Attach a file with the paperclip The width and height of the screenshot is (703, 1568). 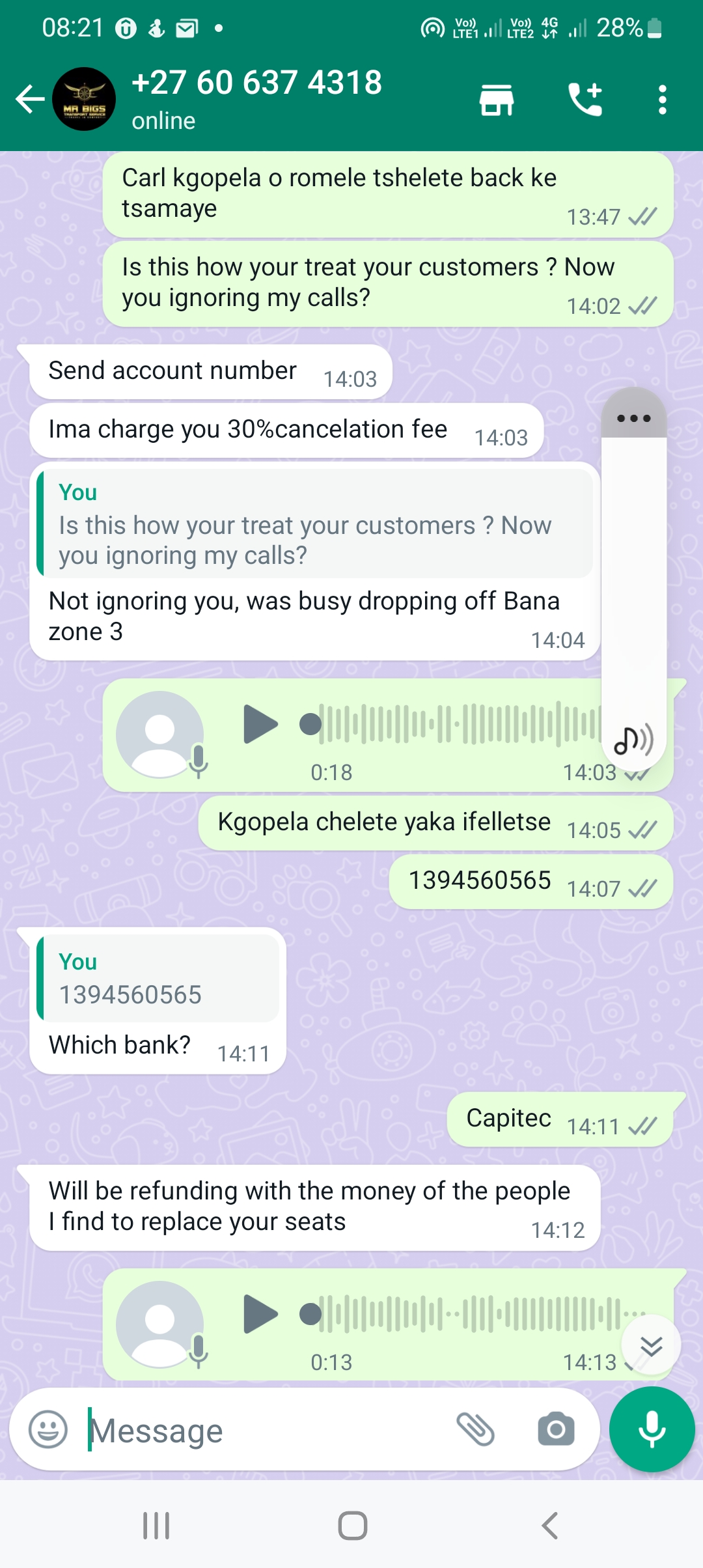(x=476, y=1430)
